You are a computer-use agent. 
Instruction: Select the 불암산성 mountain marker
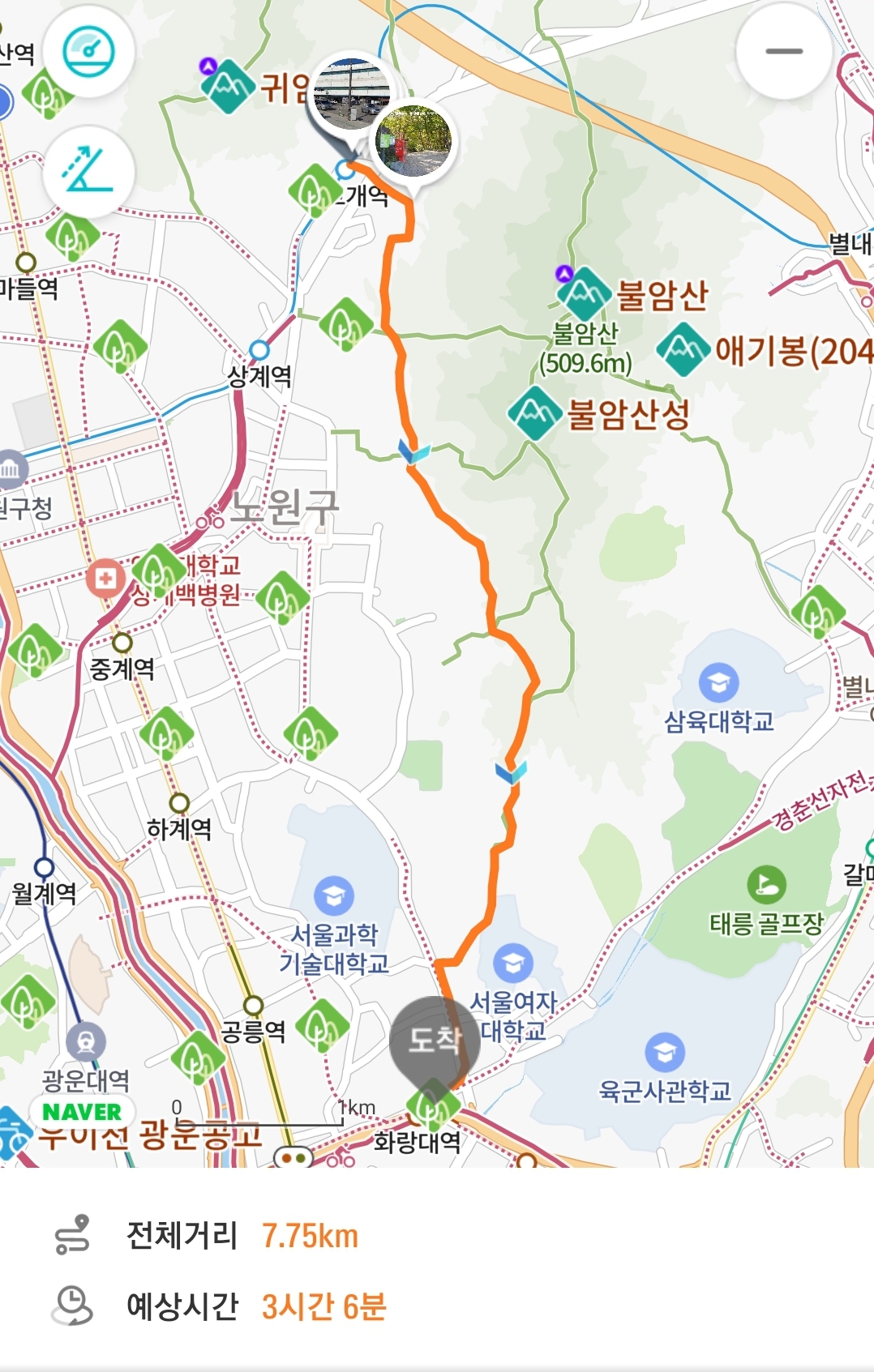pos(534,413)
